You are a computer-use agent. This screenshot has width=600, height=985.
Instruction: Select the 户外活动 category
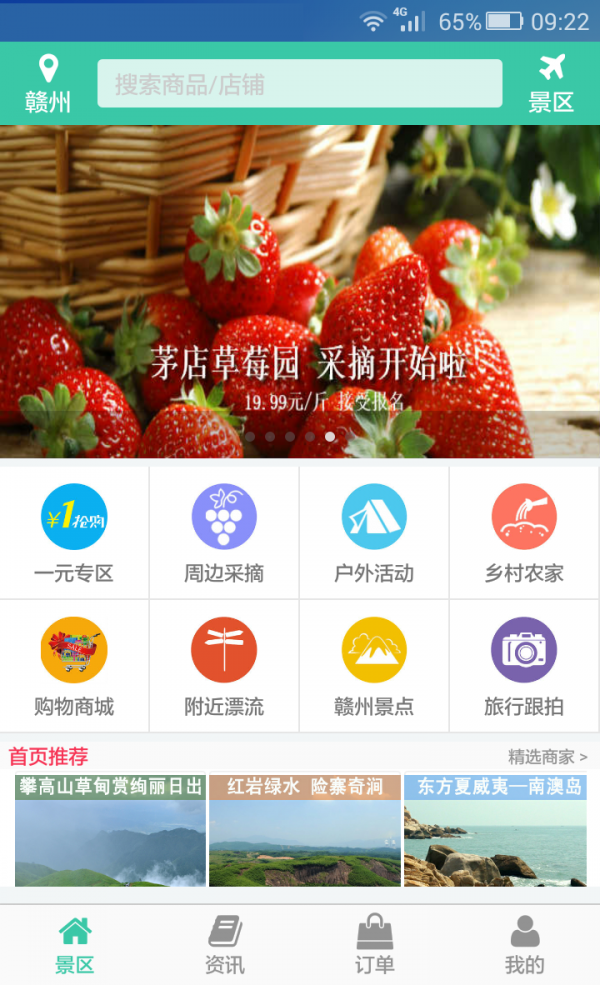[374, 533]
